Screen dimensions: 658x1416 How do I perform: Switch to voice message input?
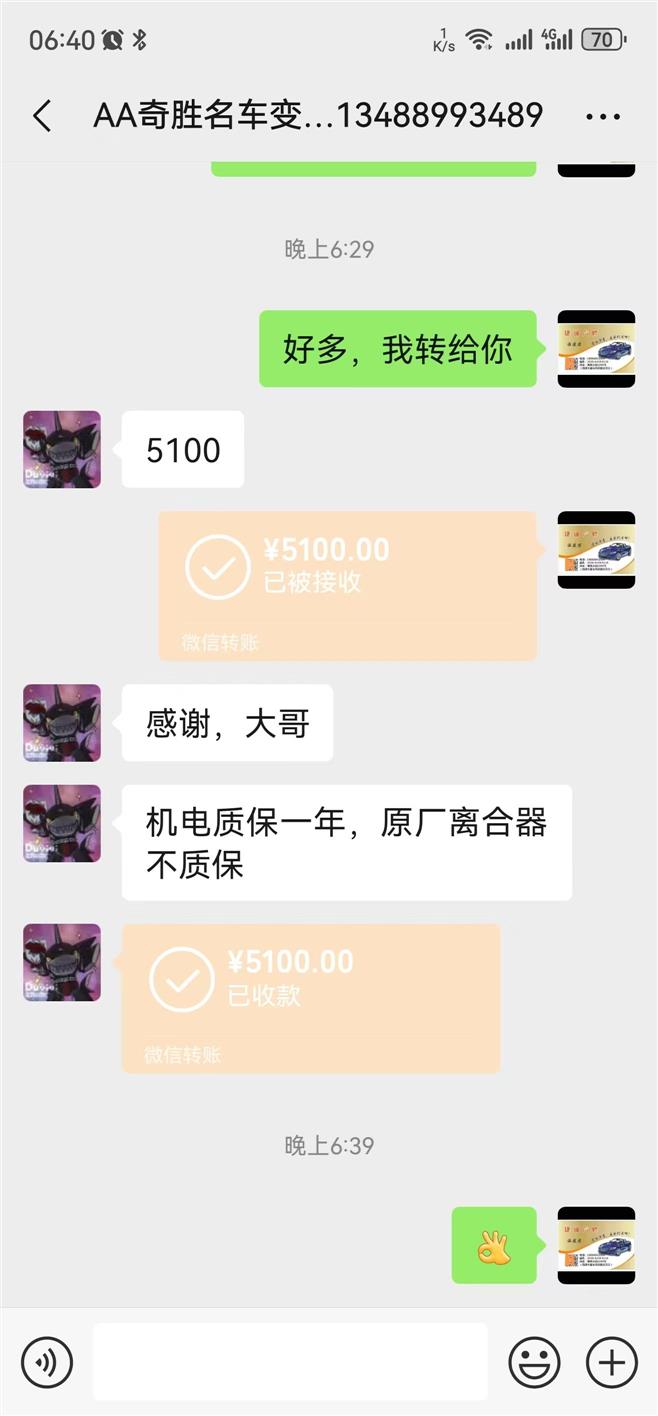coord(46,1362)
